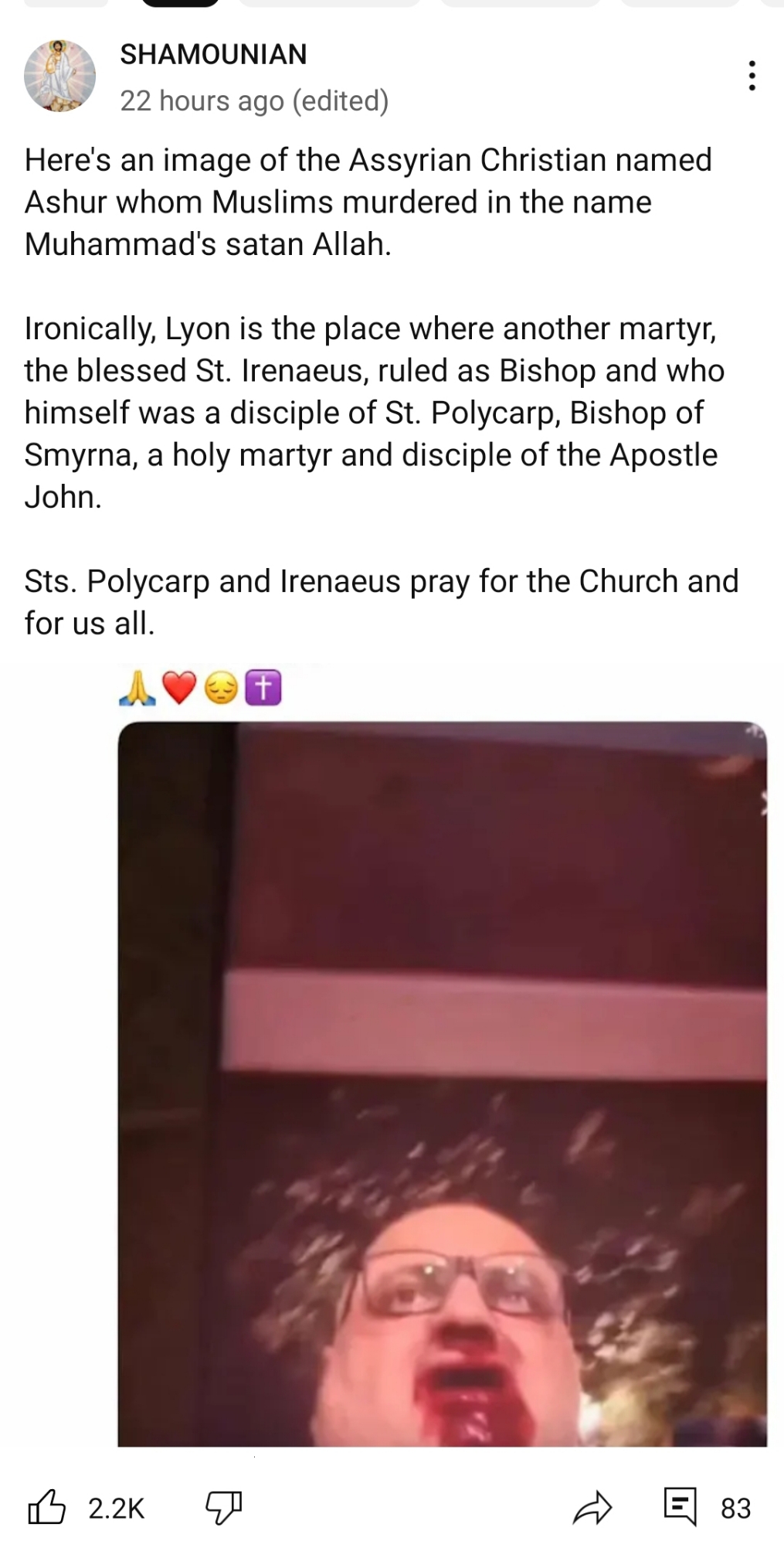This screenshot has width=784, height=1568.
Task: Open SHAMOUNIAN's channel avatar
Action: (x=60, y=76)
